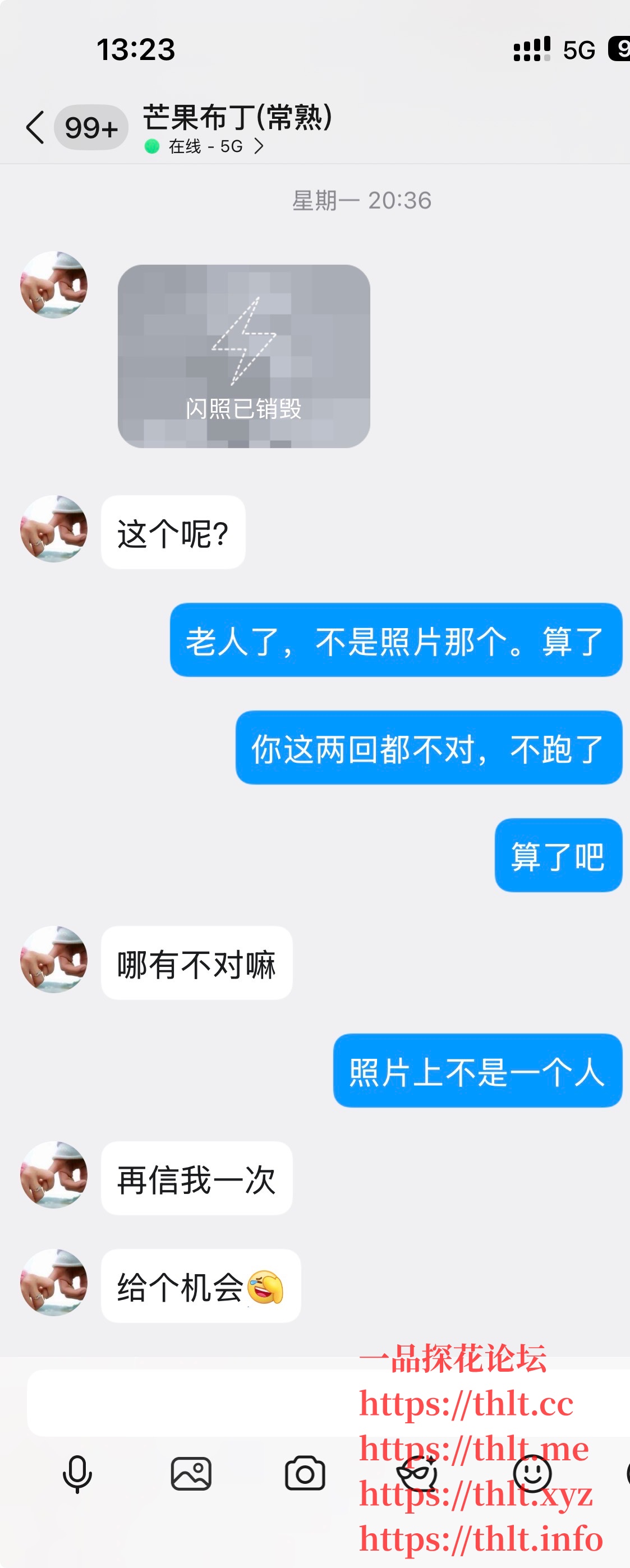Open the masked-face sticker panel
The image size is (630, 1568).
(417, 1474)
